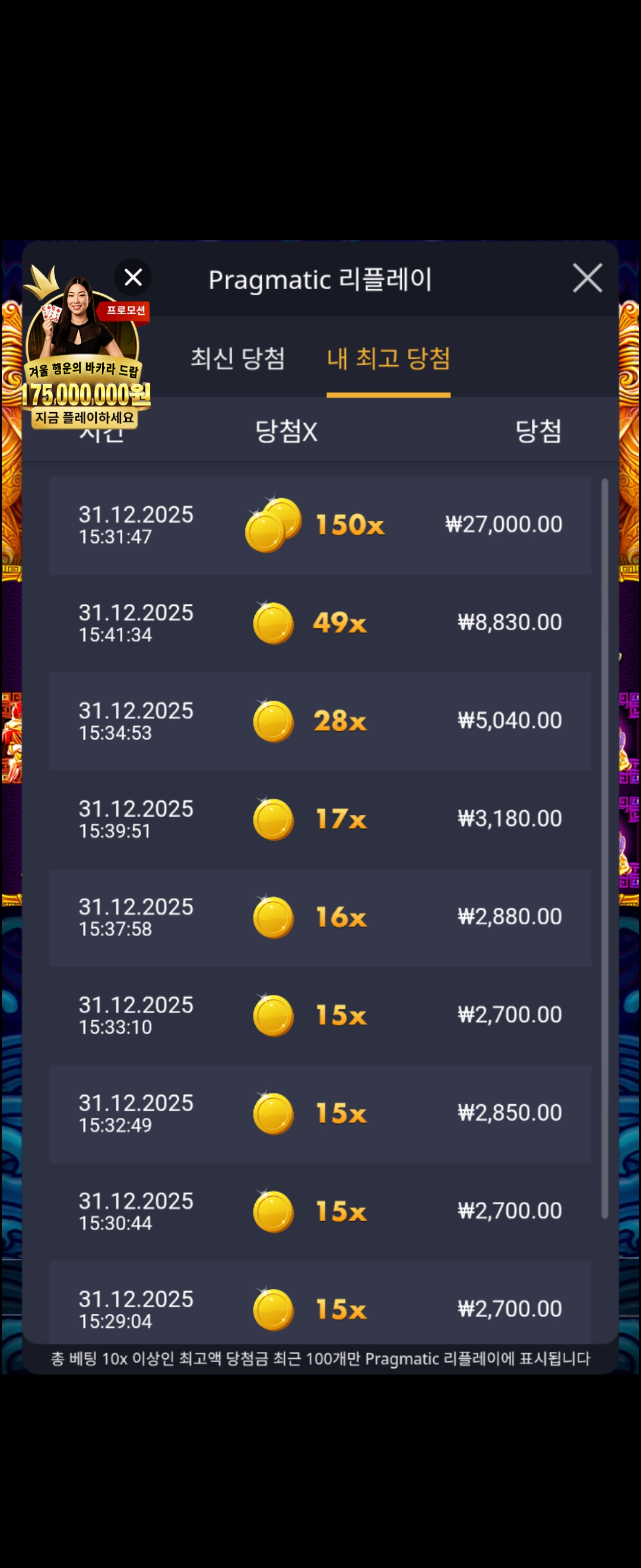641x1568 pixels.
Task: Open the 15x win at 15:33:10
Action: (x=320, y=1015)
